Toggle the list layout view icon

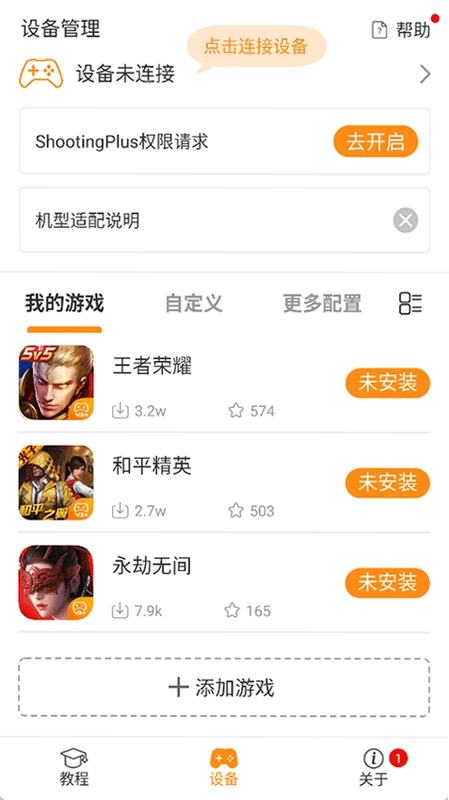pos(410,304)
